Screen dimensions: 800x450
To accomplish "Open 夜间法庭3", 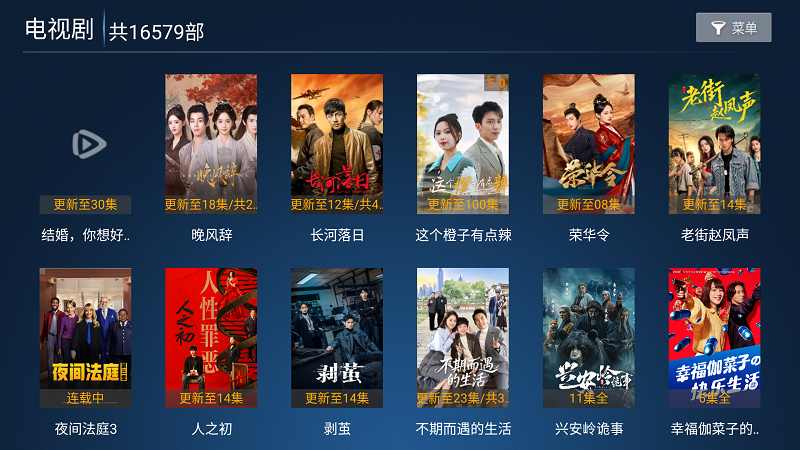I will pos(85,338).
